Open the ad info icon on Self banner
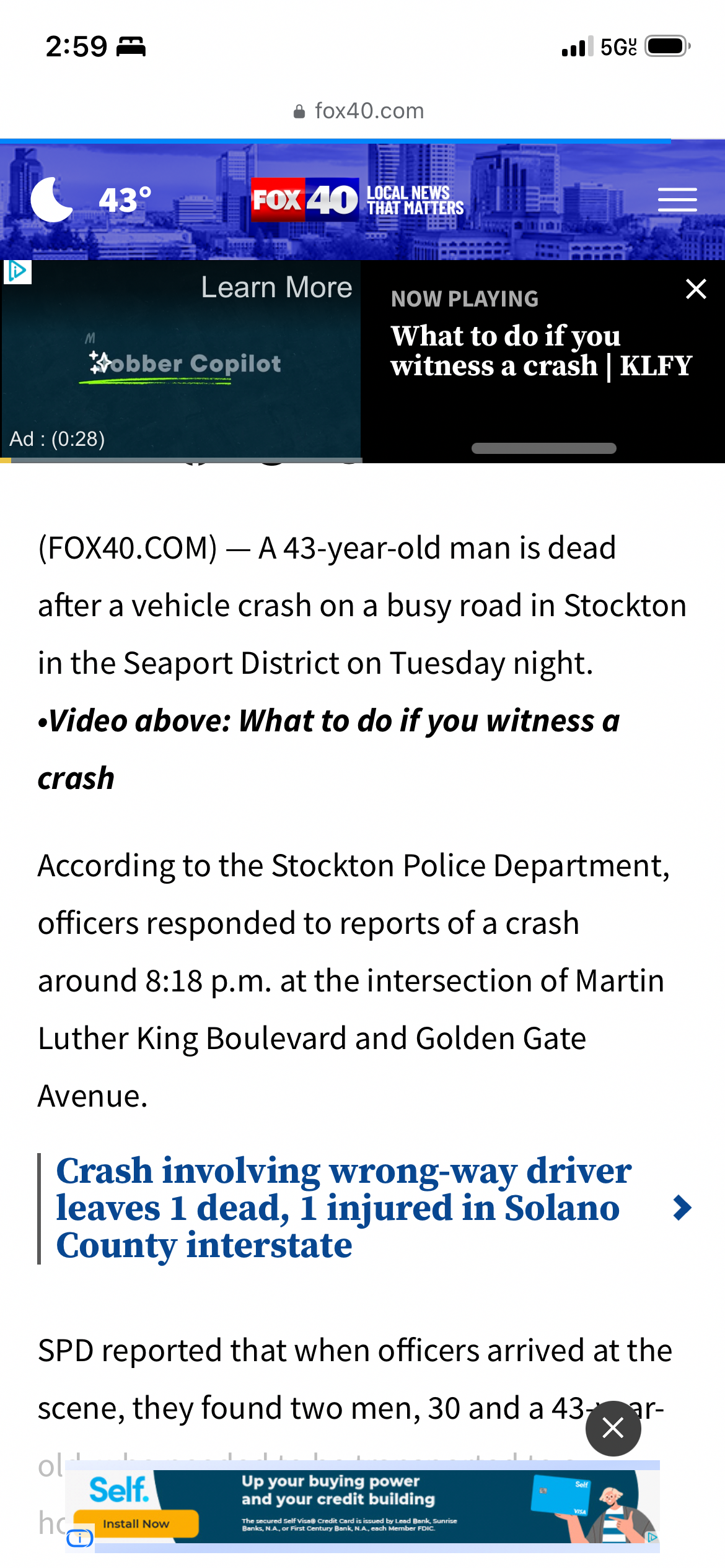Screen dimensions: 725x1568 coord(79,1538)
